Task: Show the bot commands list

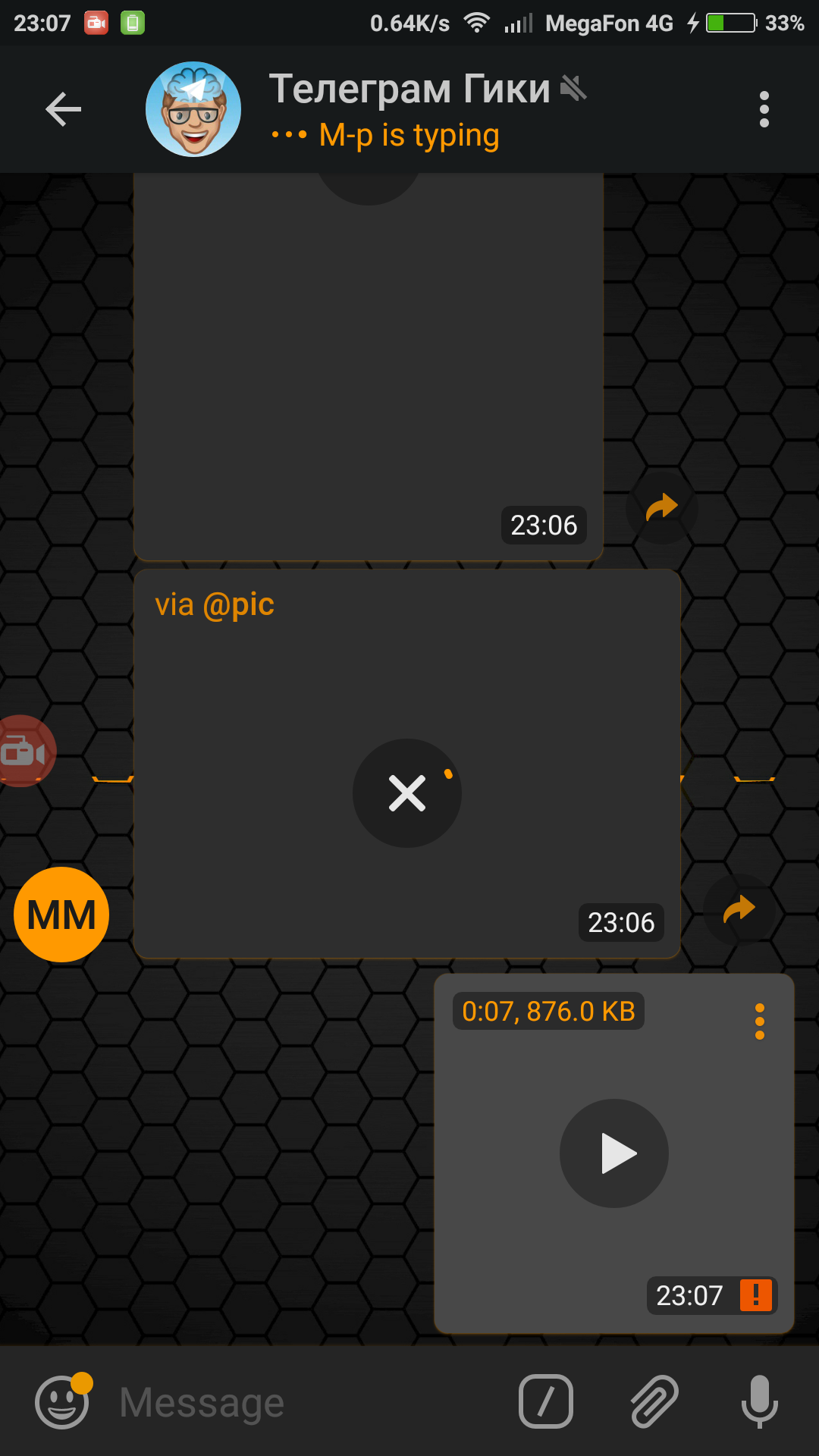Action: (x=546, y=1401)
